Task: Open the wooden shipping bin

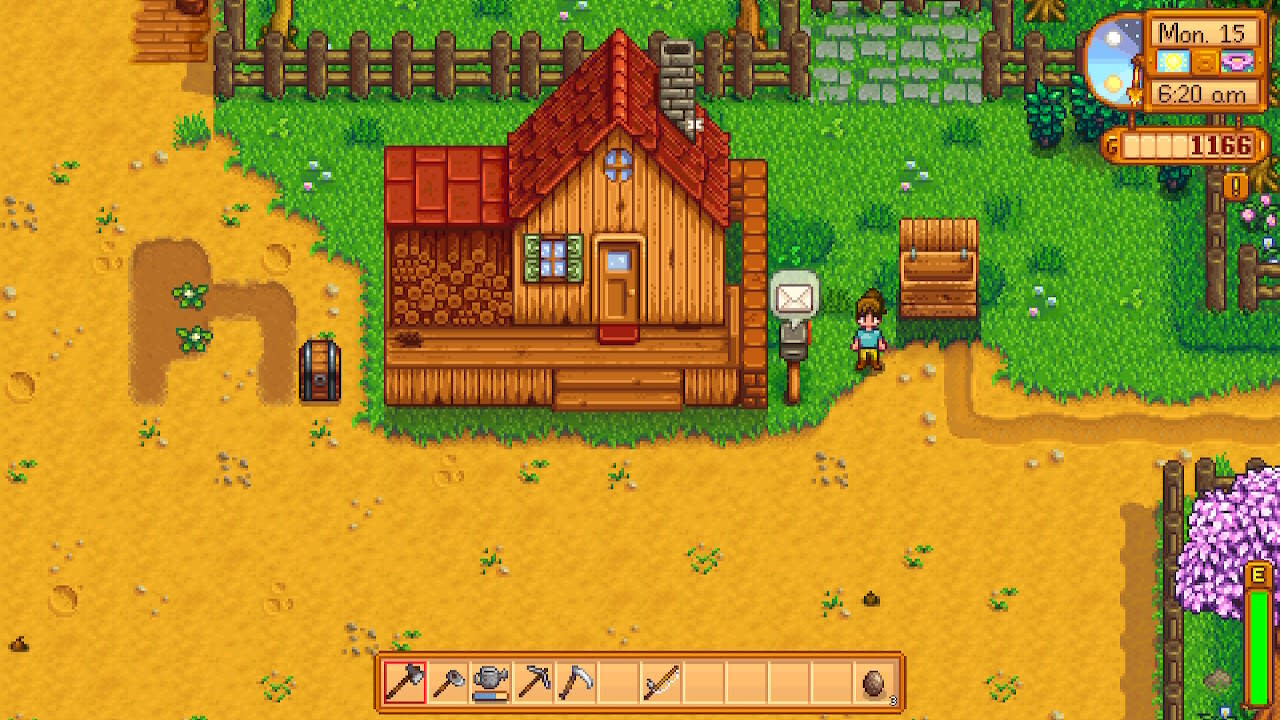Action: [938, 270]
